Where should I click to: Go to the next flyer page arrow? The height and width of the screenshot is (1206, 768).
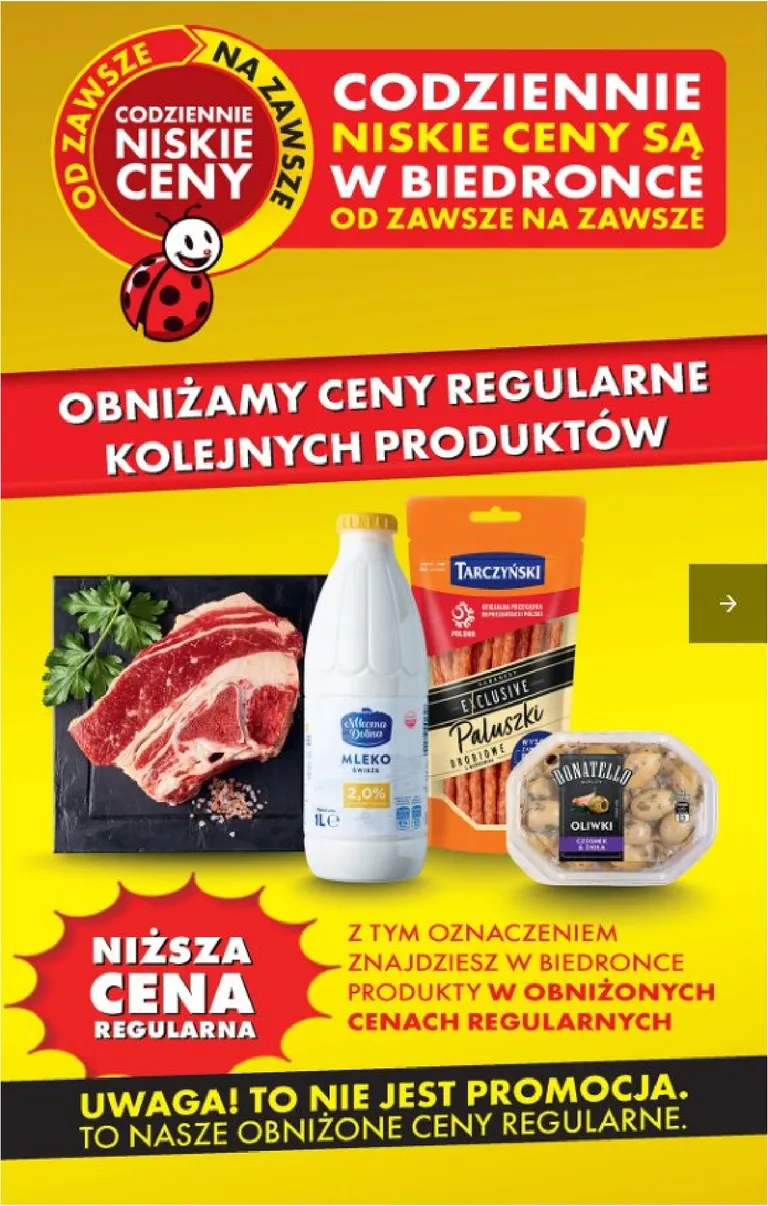coord(728,603)
